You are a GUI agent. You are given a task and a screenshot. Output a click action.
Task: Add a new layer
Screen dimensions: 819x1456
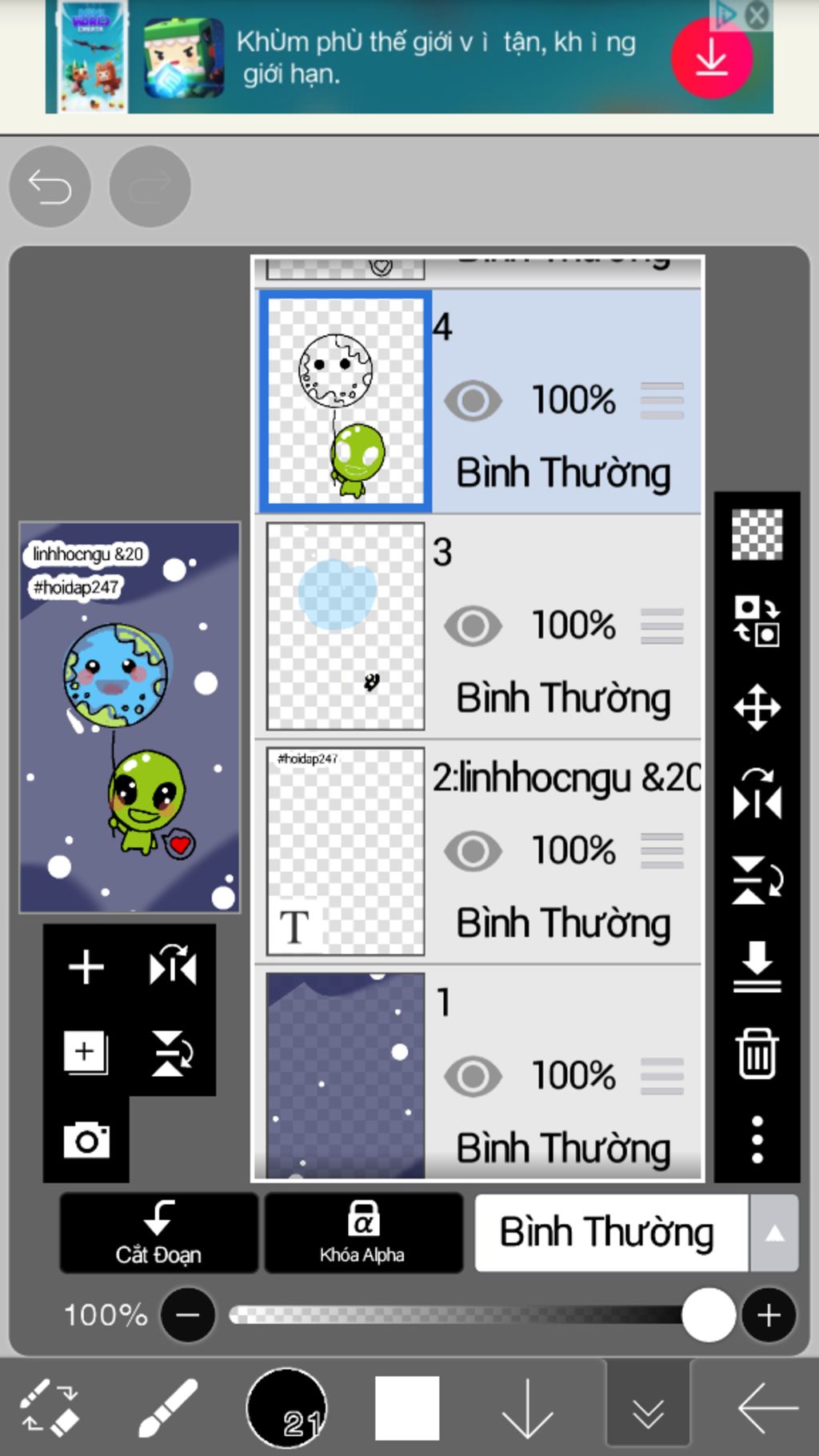click(86, 967)
